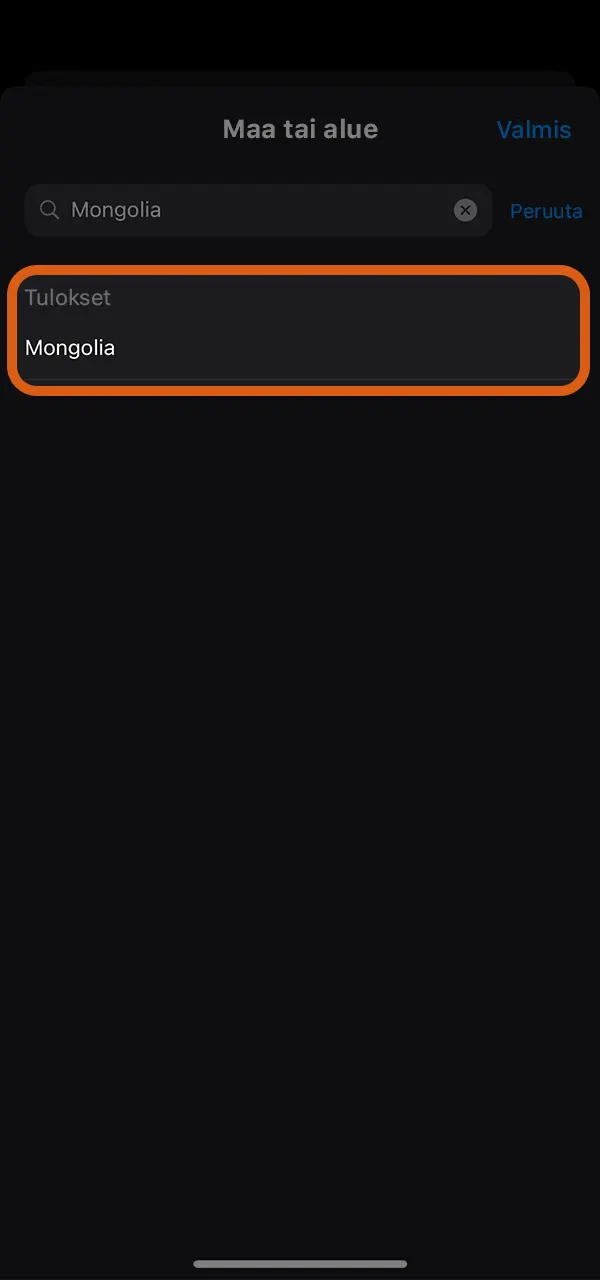Viewport: 600px width, 1280px height.
Task: Clear the search text with the X icon
Action: [465, 210]
